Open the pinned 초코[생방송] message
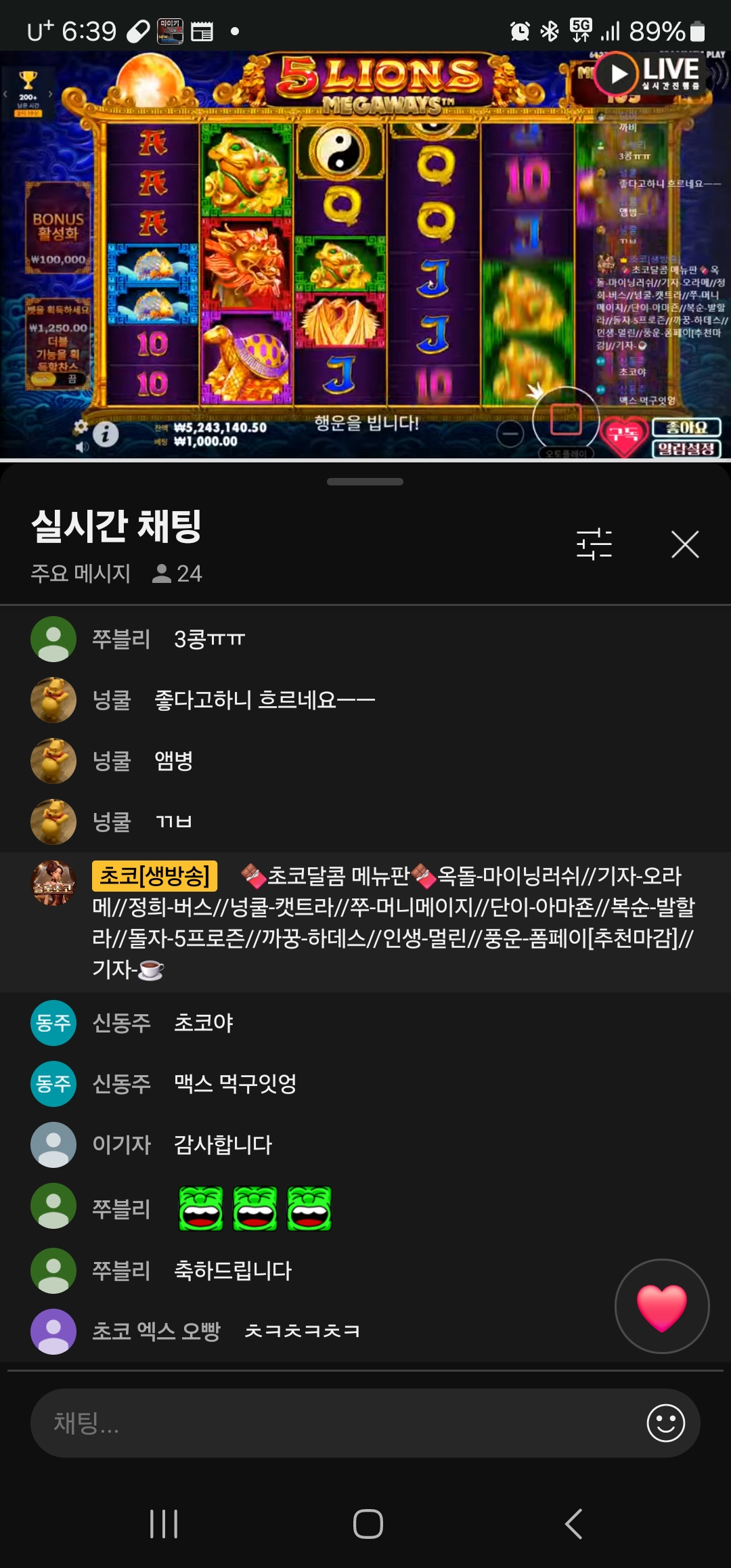Image resolution: width=731 pixels, height=1568 pixels. click(393, 922)
